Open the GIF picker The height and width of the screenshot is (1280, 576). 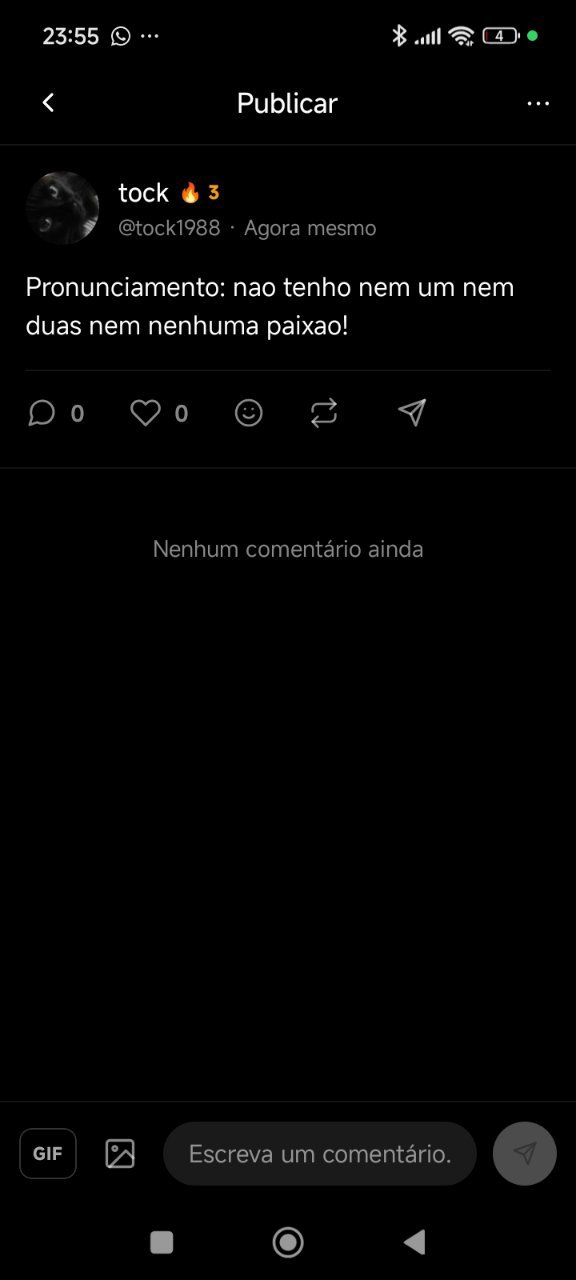pyautogui.click(x=48, y=1154)
